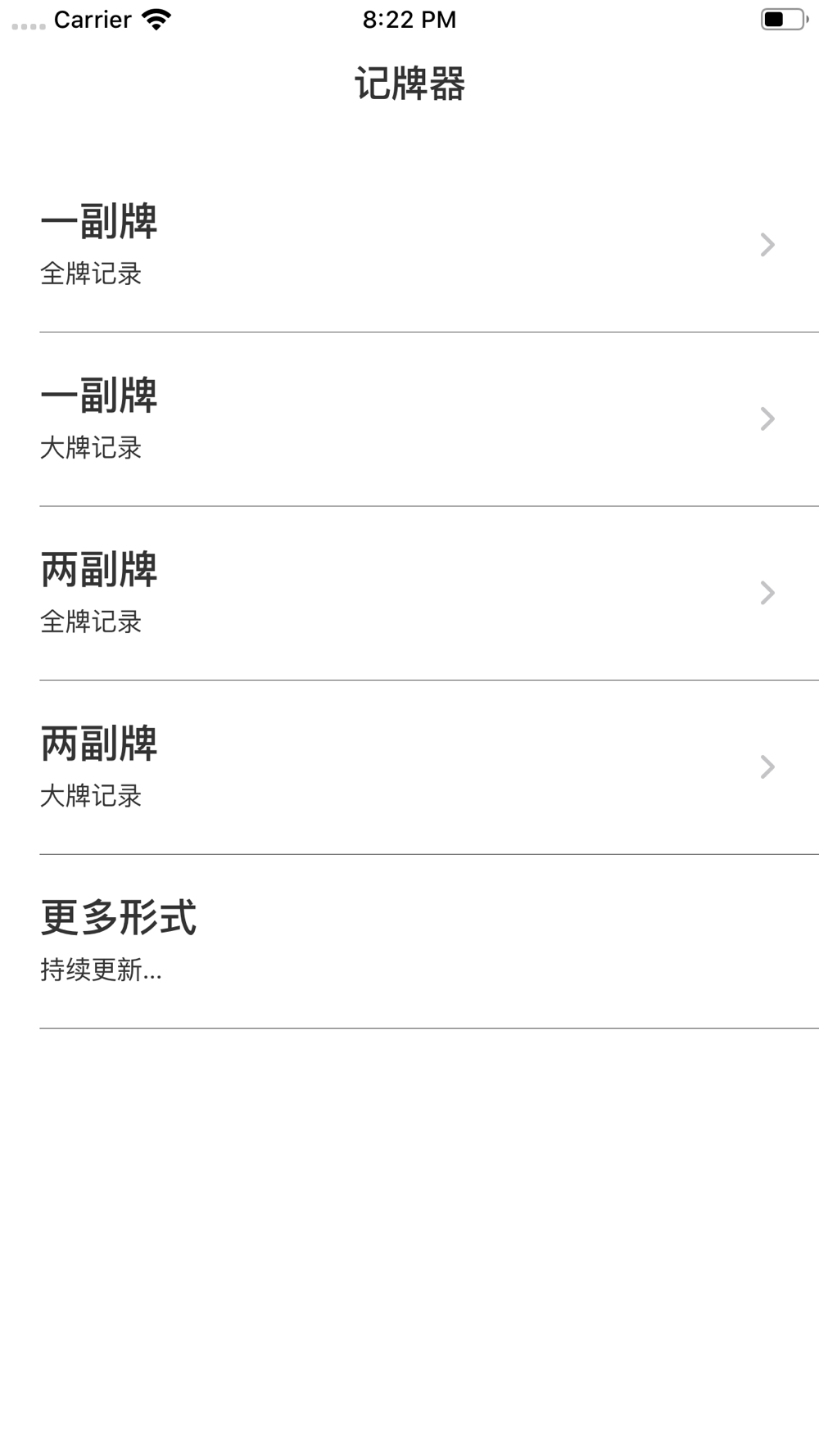The height and width of the screenshot is (1456, 819).
Task: Open 一副牌 with 大牌记录 subtitle
Action: pyautogui.click(x=409, y=419)
